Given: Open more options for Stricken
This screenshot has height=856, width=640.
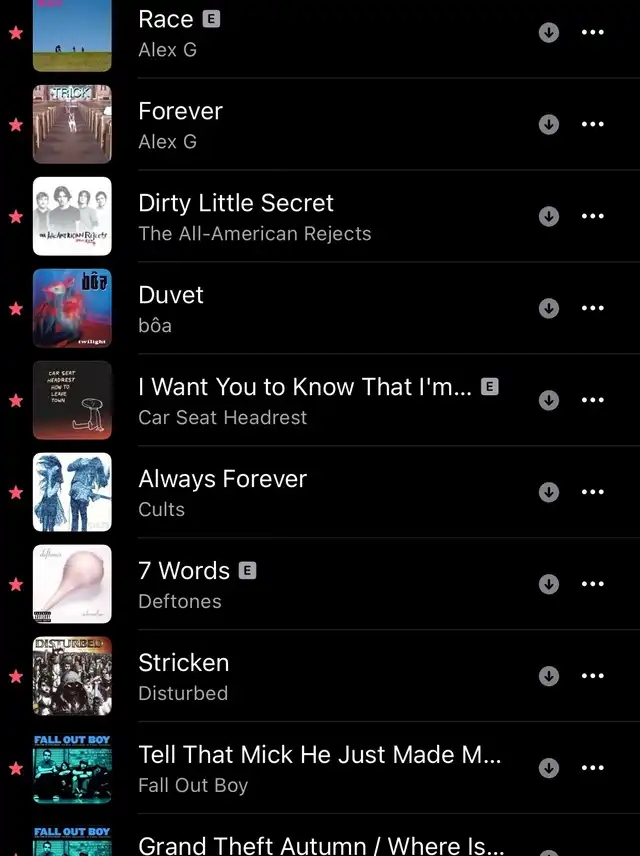Looking at the screenshot, I should [x=593, y=676].
